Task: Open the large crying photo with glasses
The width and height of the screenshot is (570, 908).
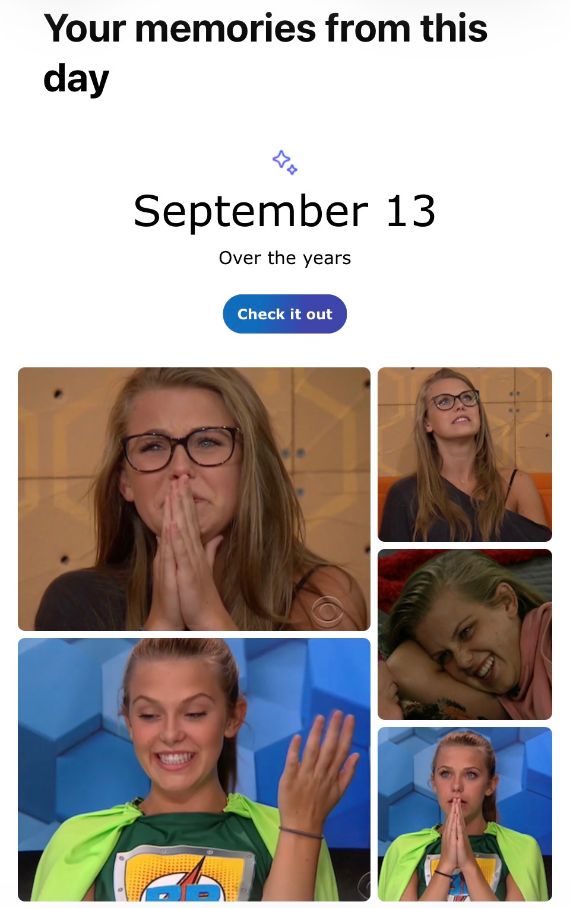Action: point(194,499)
